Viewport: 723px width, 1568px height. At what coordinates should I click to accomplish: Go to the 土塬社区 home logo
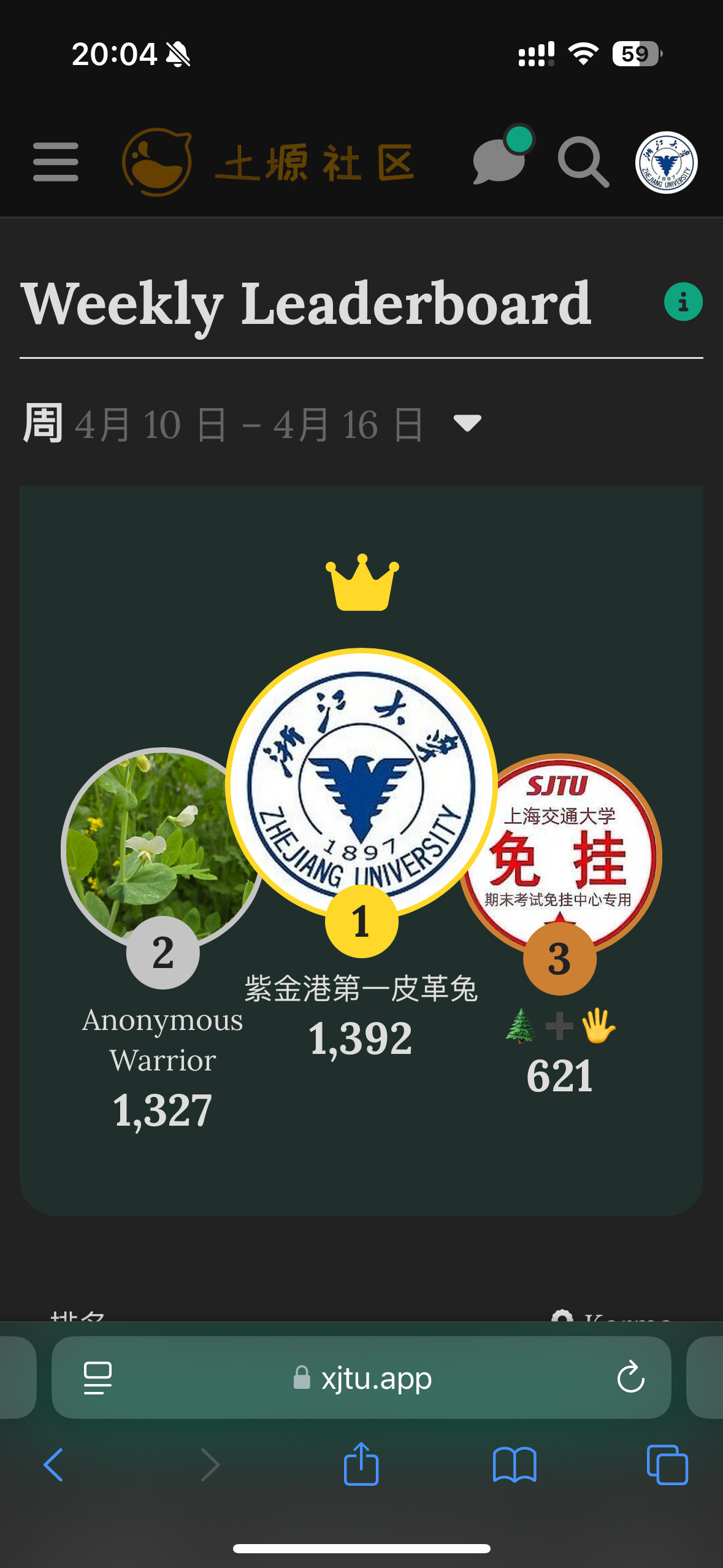(x=269, y=163)
